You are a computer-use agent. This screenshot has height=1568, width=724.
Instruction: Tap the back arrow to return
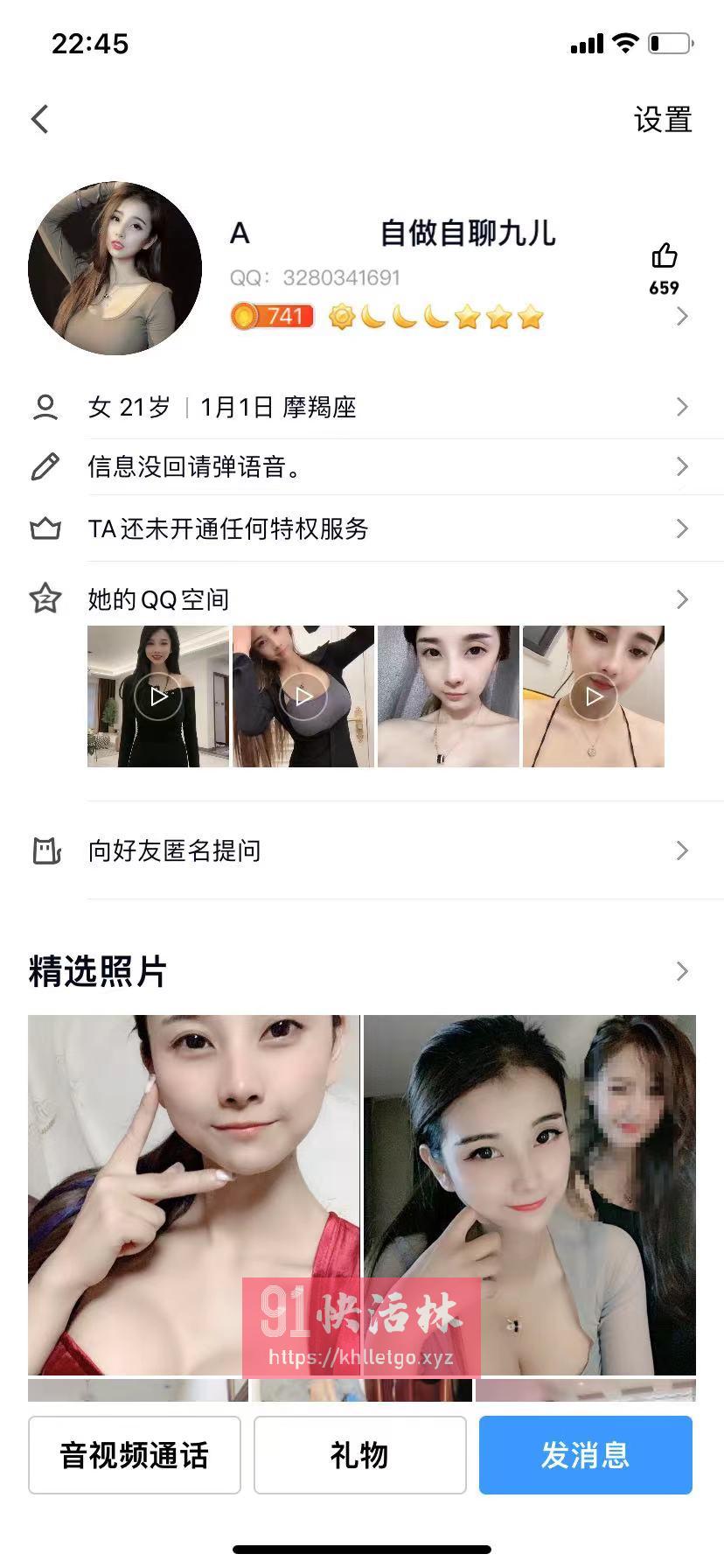[38, 118]
